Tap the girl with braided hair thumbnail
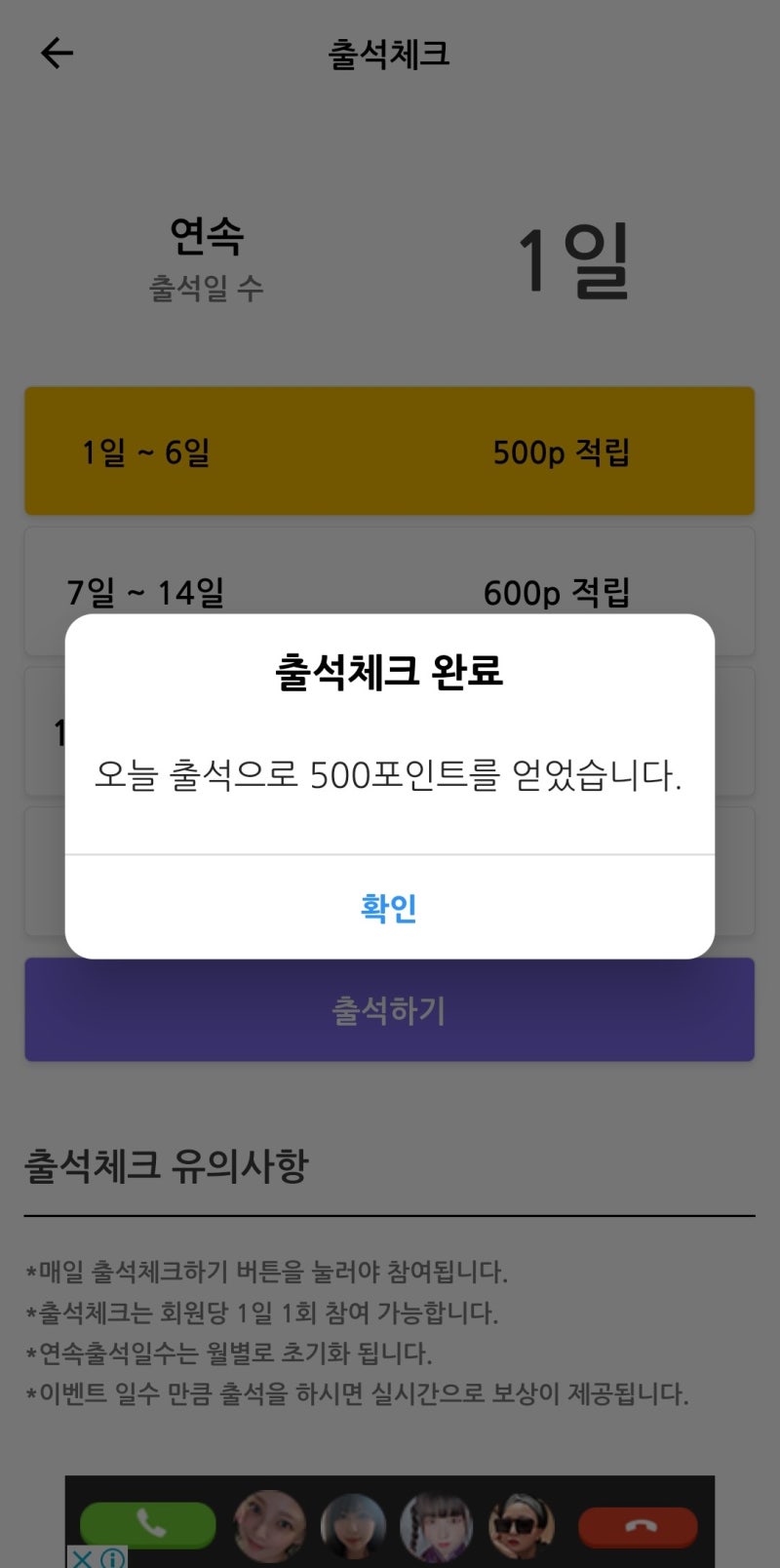The height and width of the screenshot is (1568, 780). click(436, 1523)
